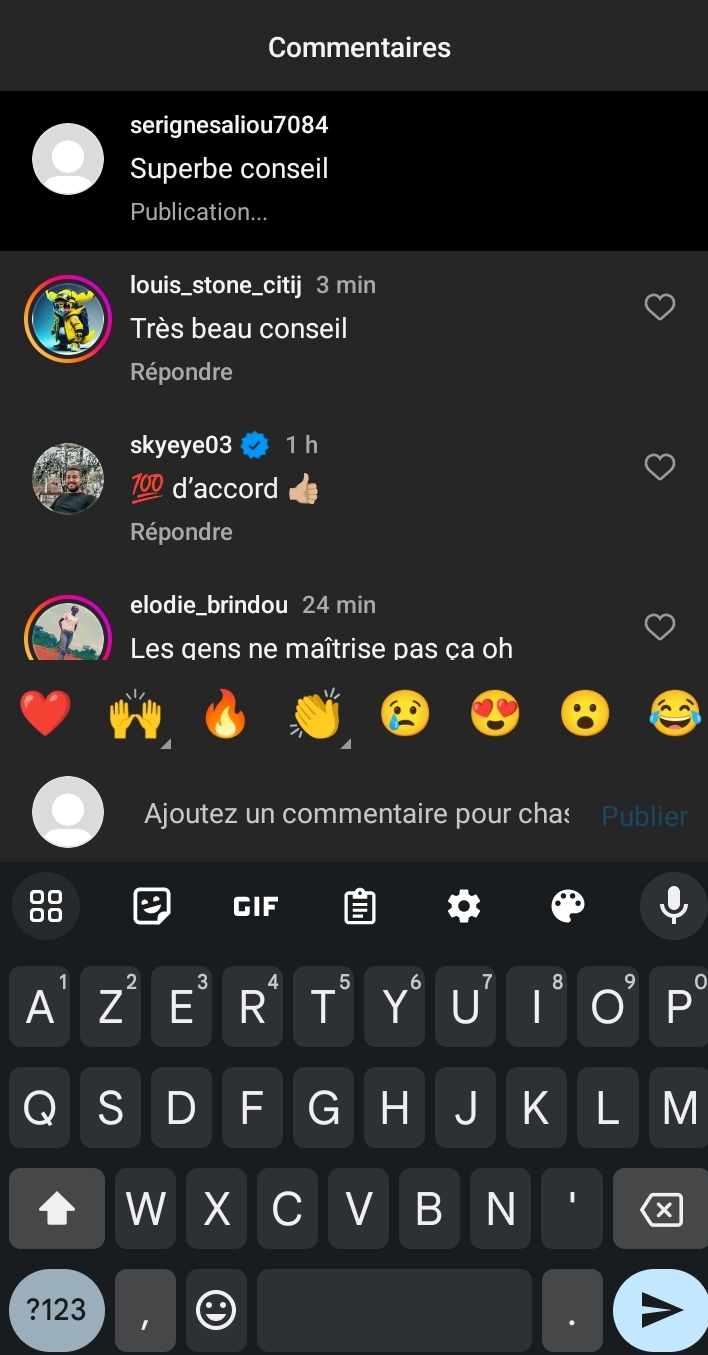
Task: Like the comment from louis_stone_citij
Action: (x=659, y=307)
